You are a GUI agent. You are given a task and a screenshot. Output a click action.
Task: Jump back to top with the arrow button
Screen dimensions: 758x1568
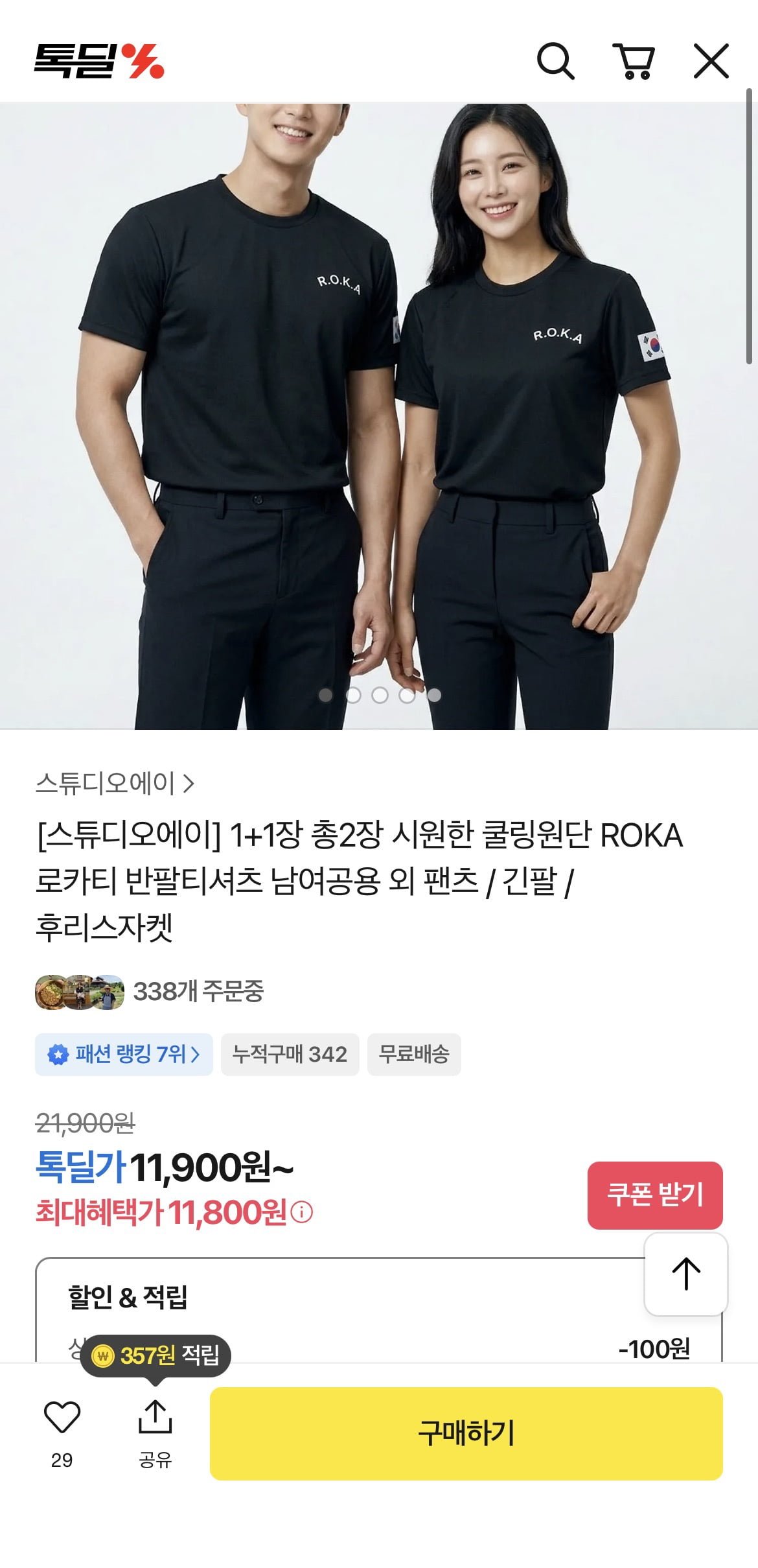coord(685,1274)
